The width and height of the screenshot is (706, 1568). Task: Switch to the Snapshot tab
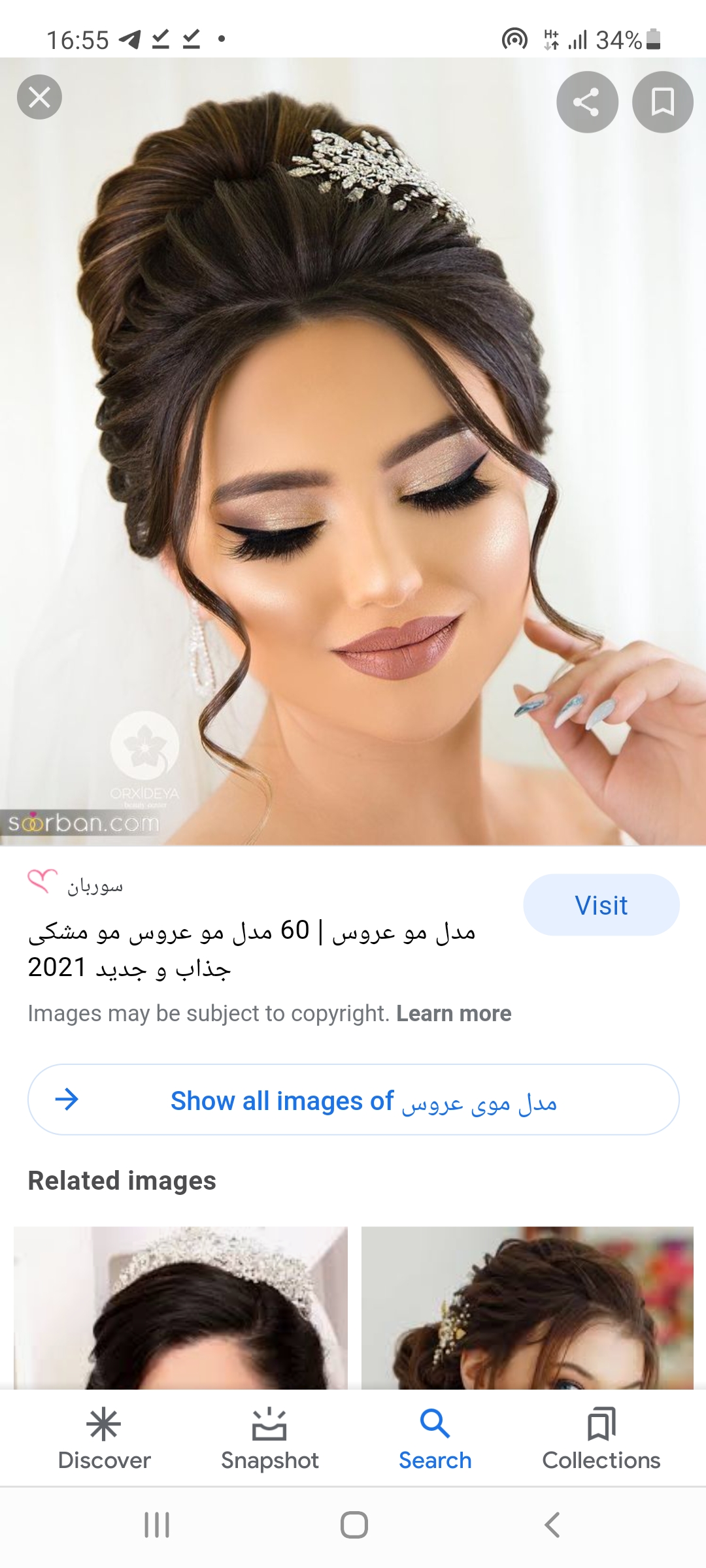tap(269, 1440)
